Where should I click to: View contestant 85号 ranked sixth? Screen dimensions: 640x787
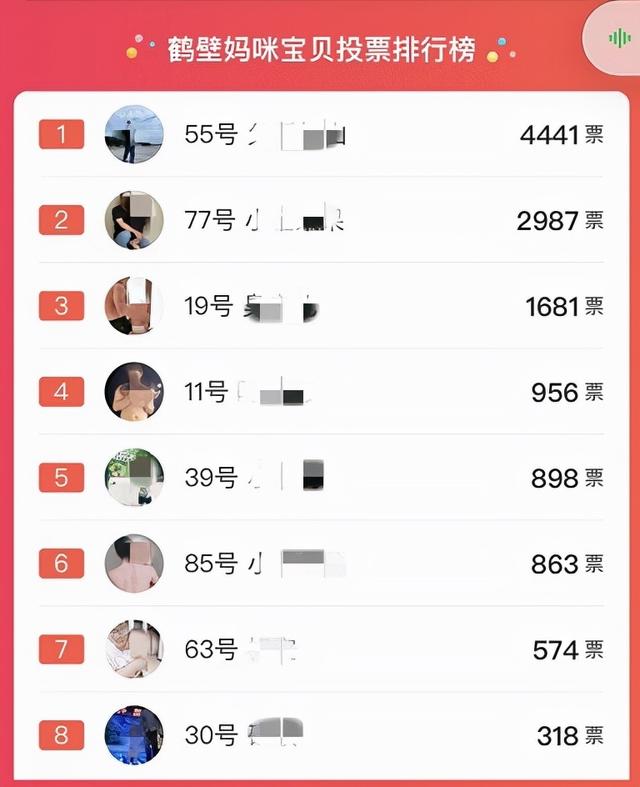pos(320,564)
